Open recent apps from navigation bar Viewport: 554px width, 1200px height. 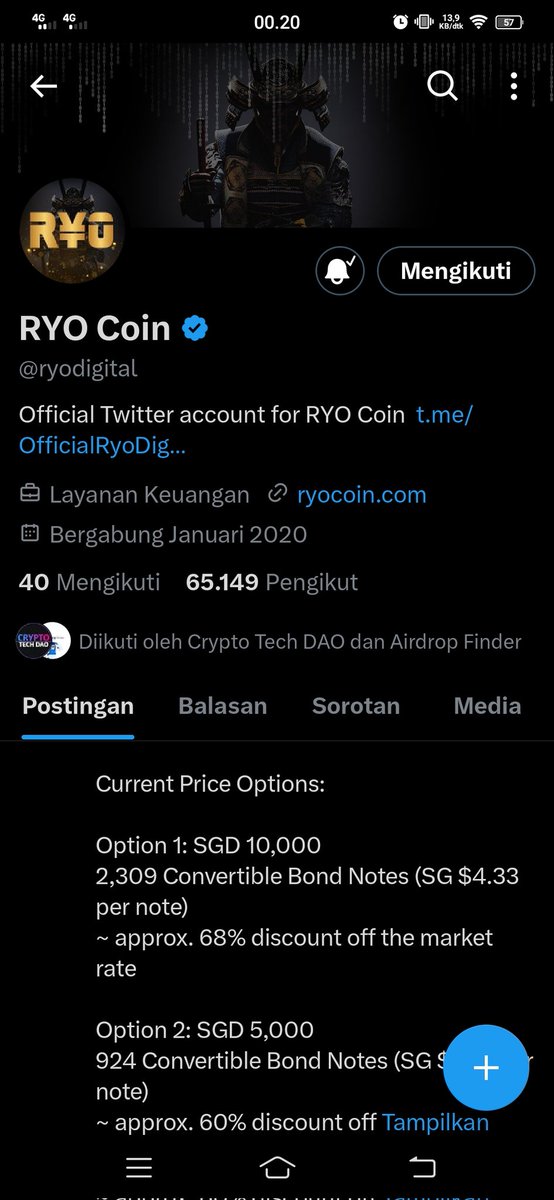pos(138,1167)
